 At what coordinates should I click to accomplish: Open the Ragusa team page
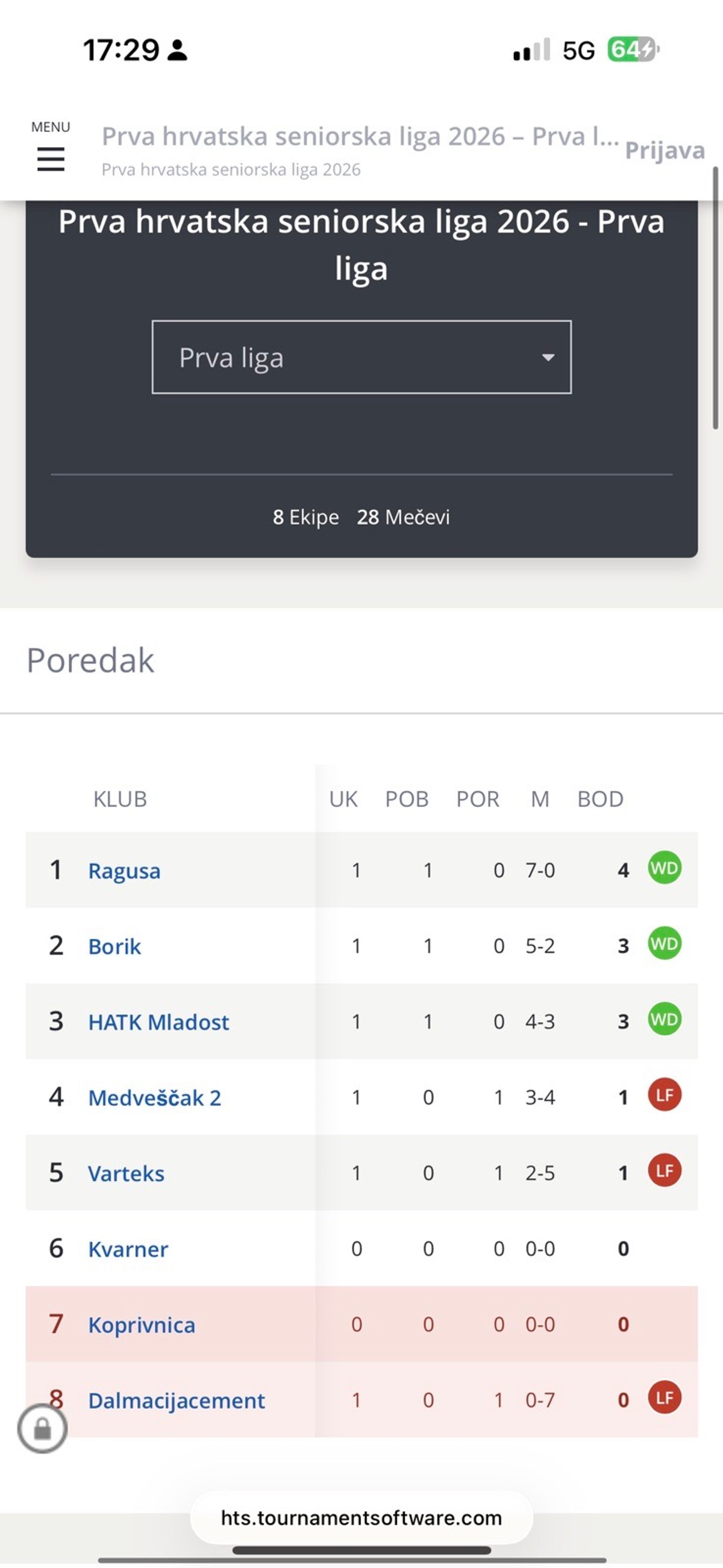124,871
